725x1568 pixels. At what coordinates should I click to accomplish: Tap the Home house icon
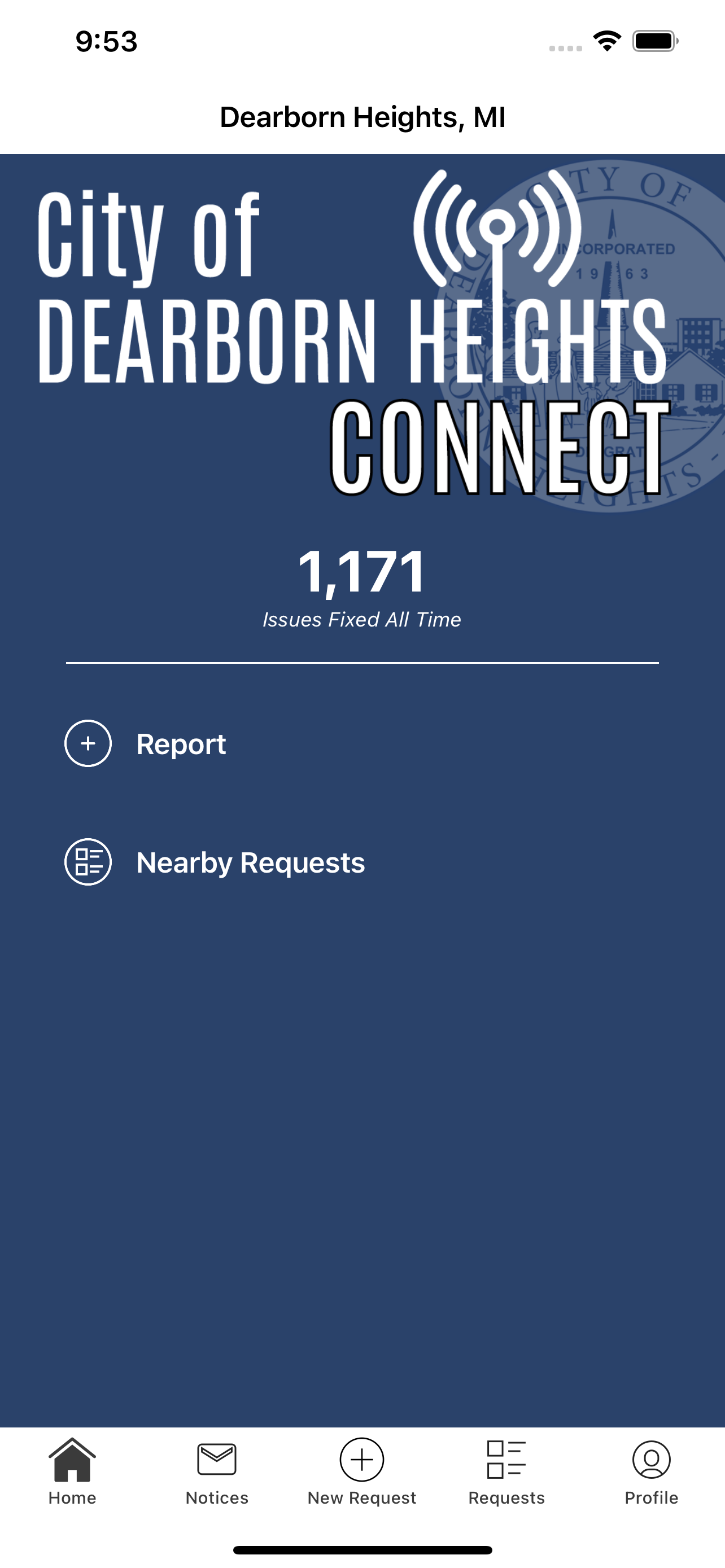72,1458
